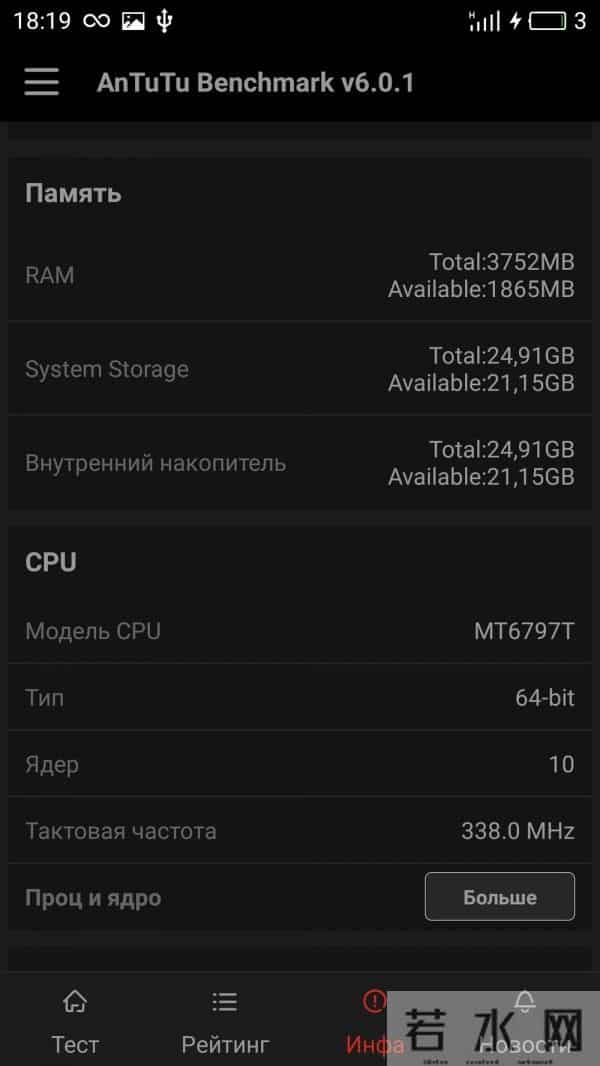Switch to the Тест tab

tap(75, 1020)
